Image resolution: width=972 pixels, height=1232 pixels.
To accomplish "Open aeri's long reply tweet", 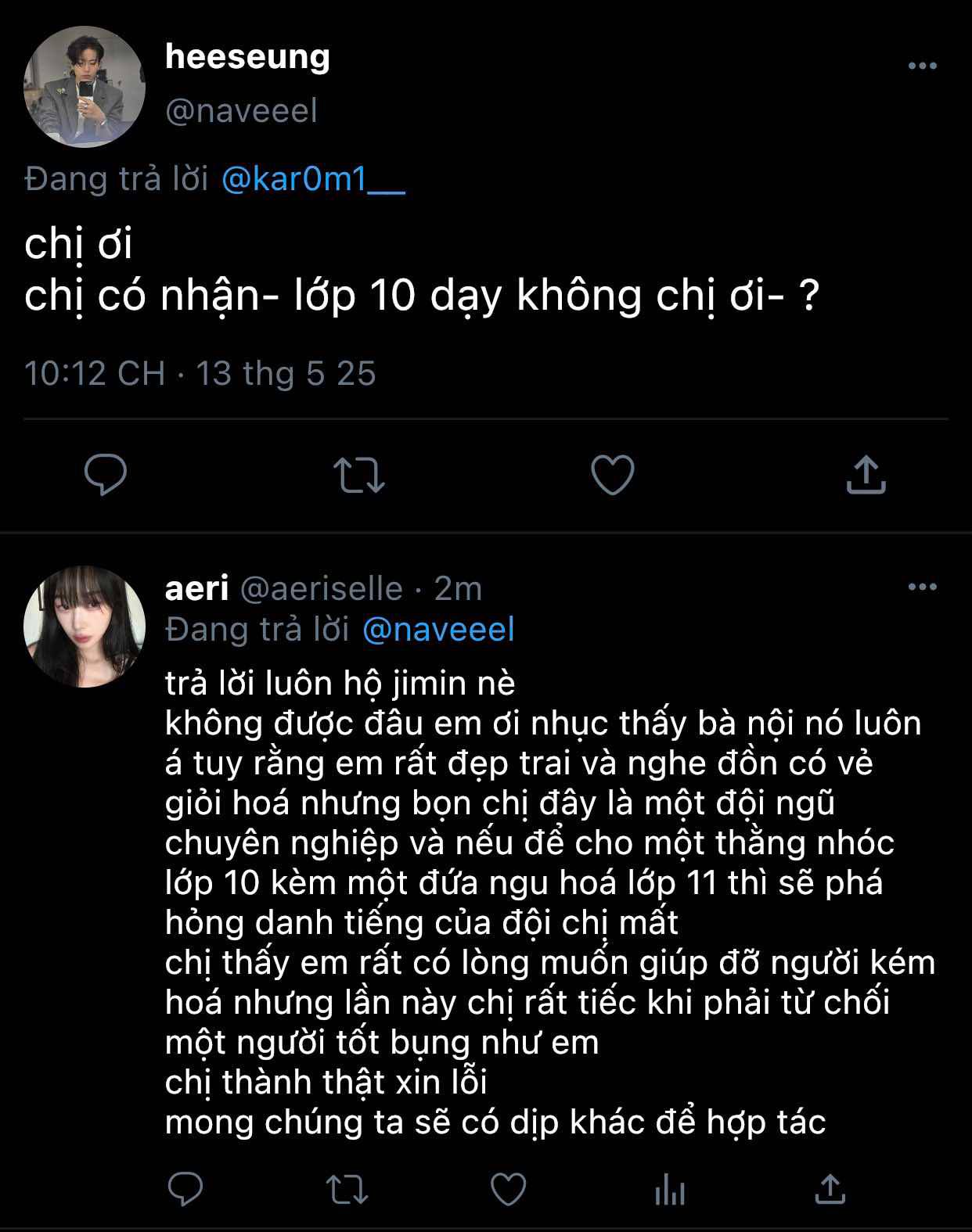I will coord(550,903).
